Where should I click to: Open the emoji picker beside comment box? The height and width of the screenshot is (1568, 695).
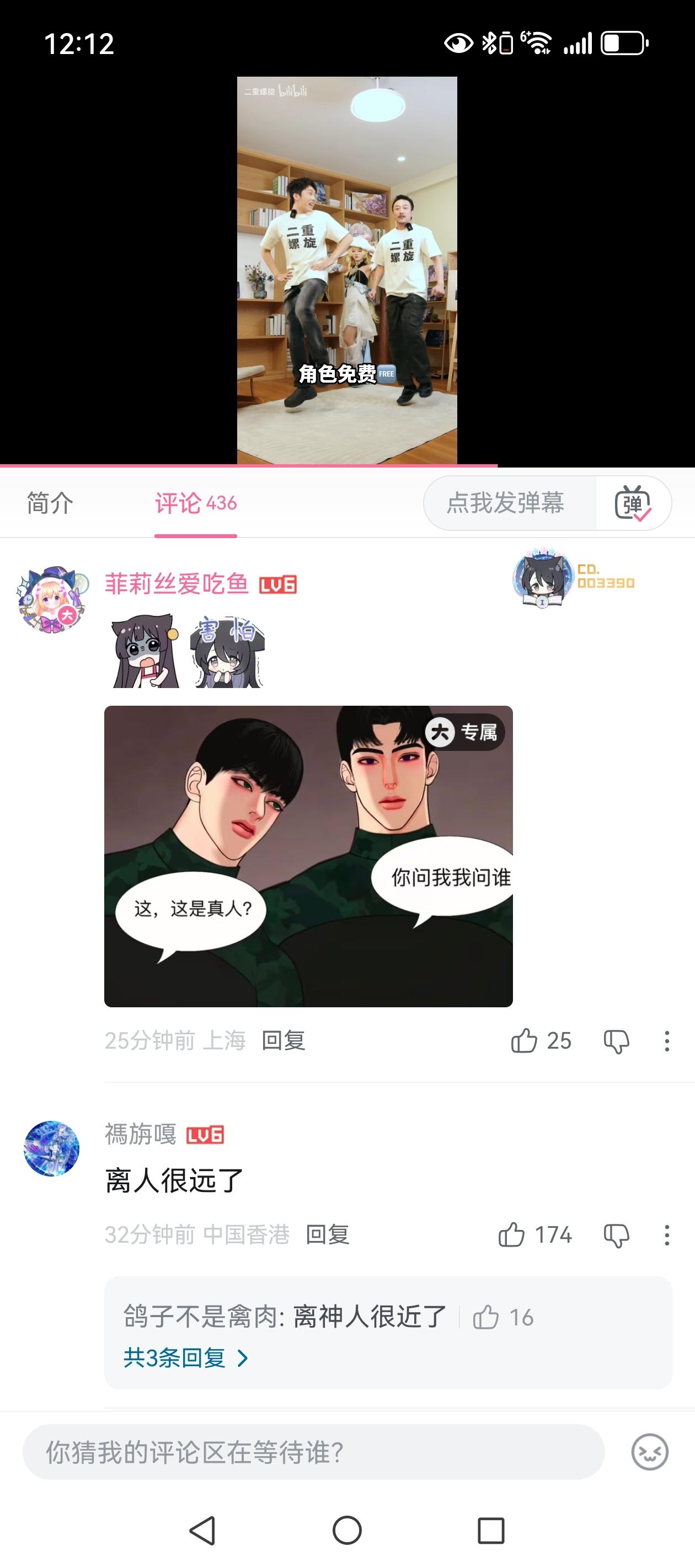point(649,1452)
